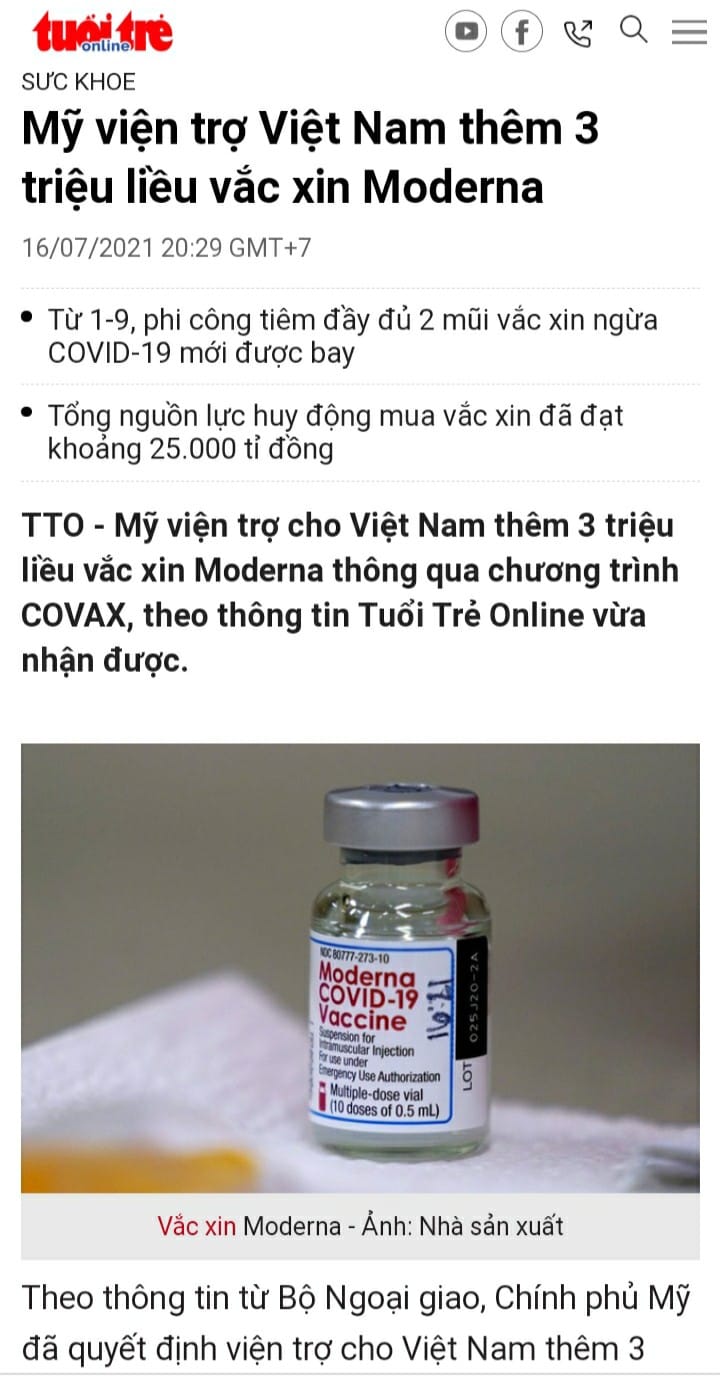Tap the phone hotline icon
Viewport: 720px width, 1376px height.
(x=578, y=33)
